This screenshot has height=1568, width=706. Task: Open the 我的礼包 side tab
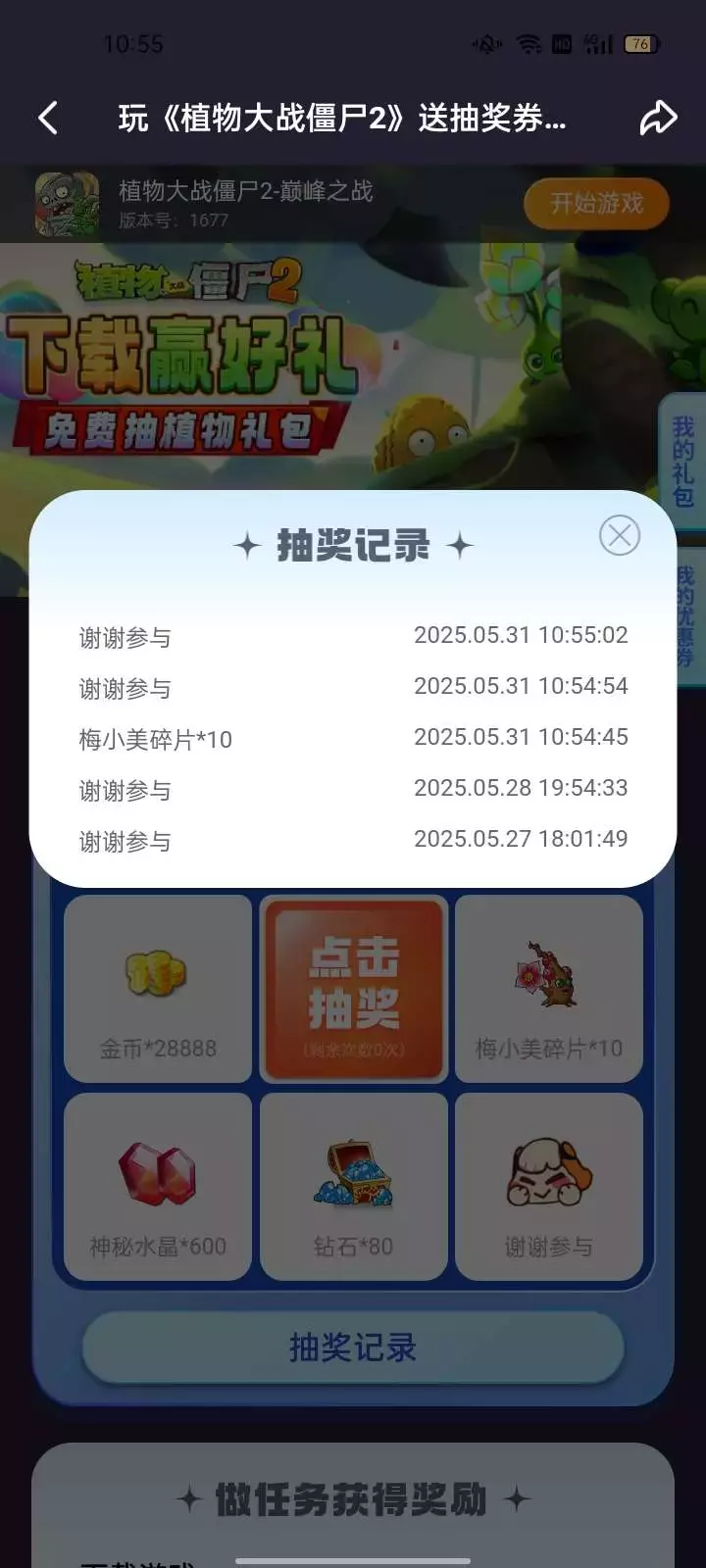(x=682, y=462)
